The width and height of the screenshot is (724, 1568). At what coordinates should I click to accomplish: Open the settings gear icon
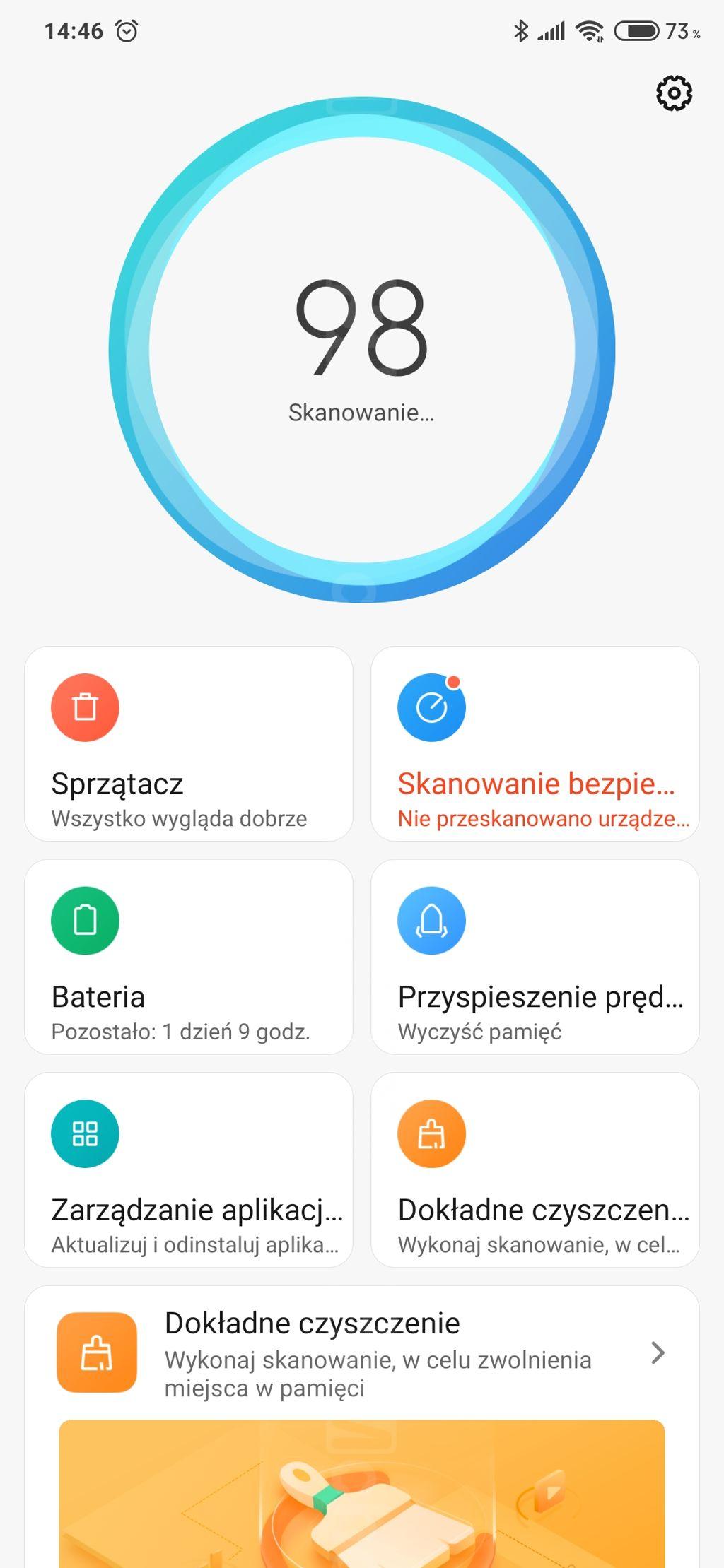click(x=674, y=93)
